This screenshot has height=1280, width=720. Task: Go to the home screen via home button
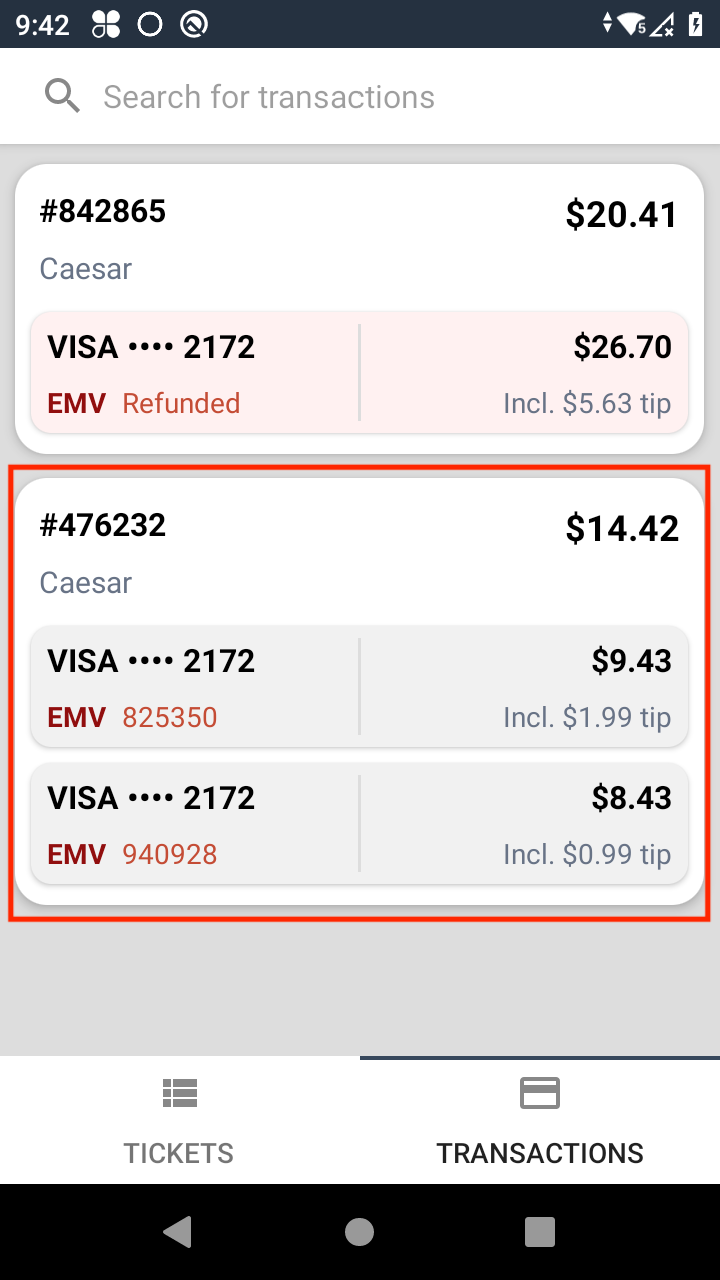tap(360, 1232)
